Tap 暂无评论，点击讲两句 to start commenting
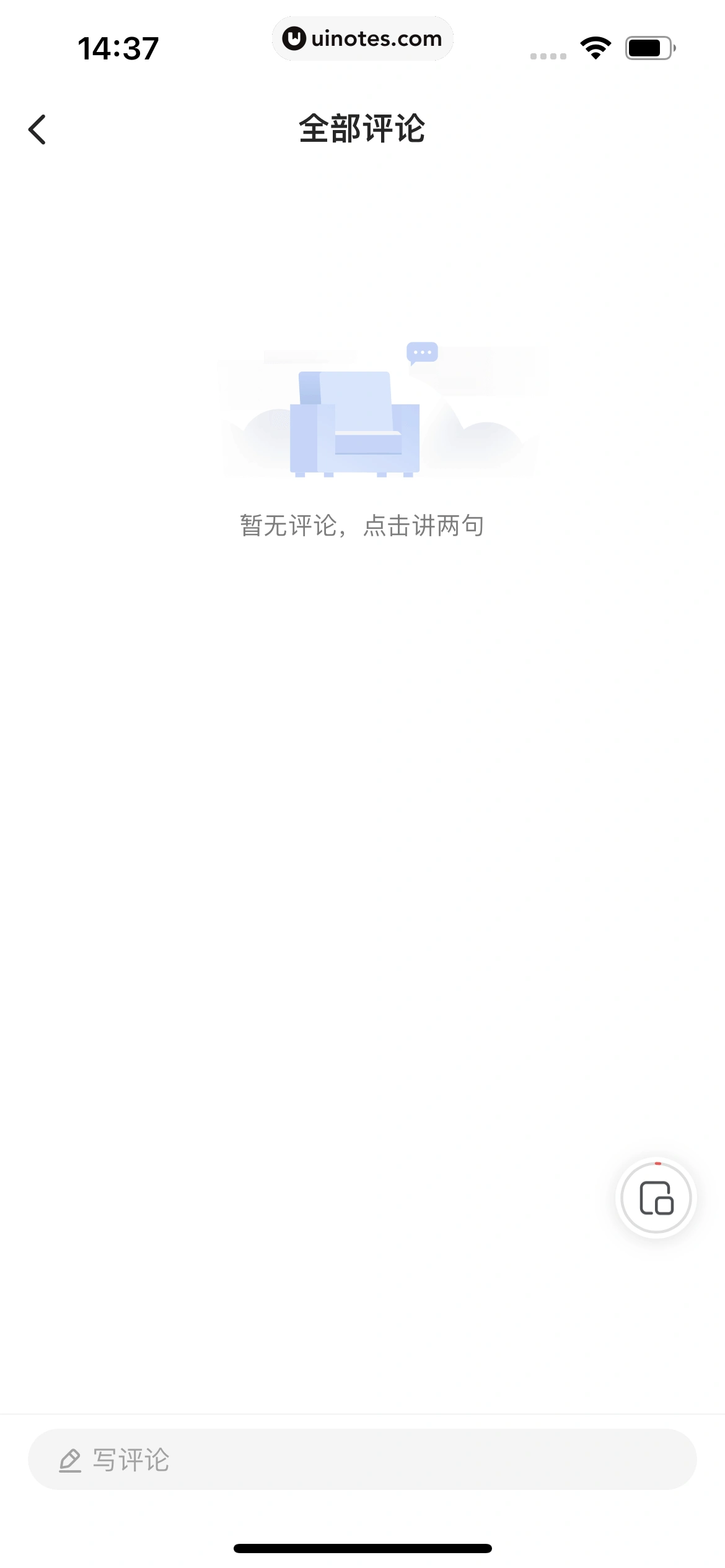 pos(362,525)
